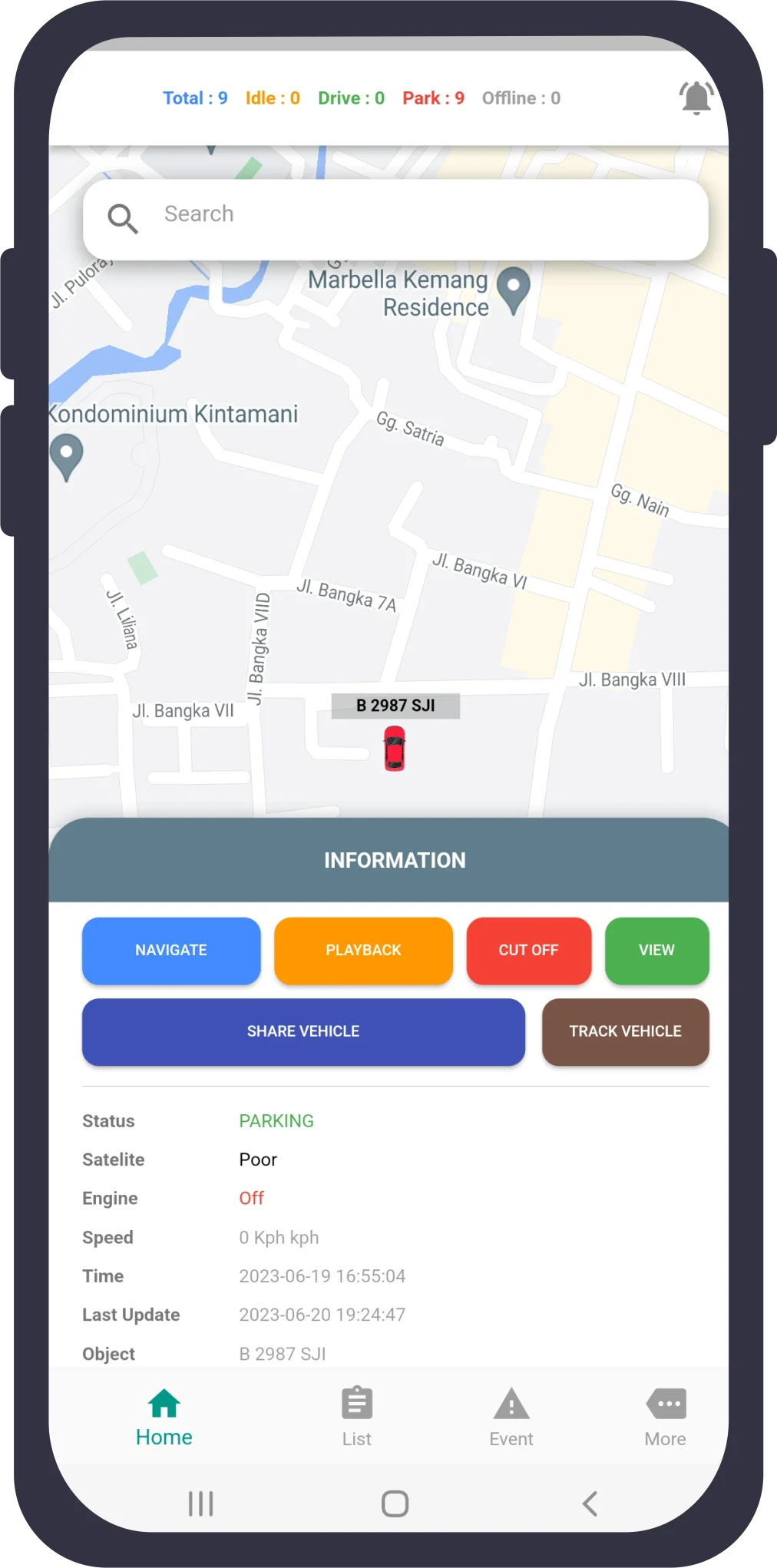Go back with the system back button
This screenshot has width=777, height=1568.
590,1503
